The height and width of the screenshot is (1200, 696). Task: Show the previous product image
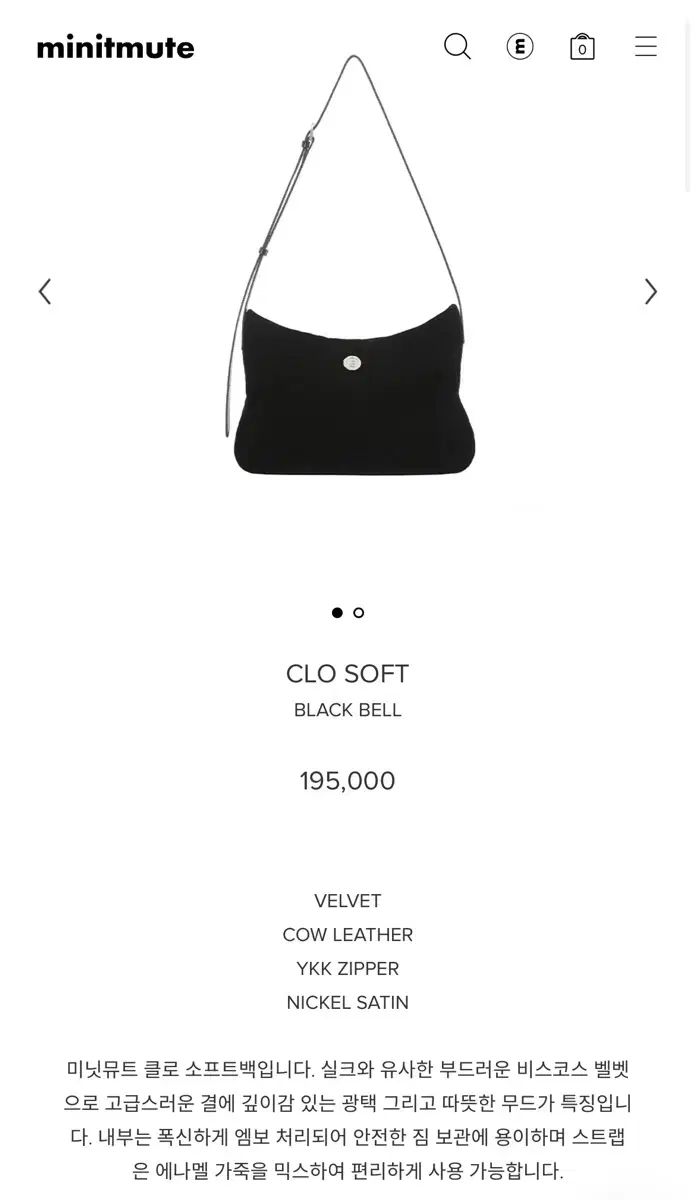(45, 291)
